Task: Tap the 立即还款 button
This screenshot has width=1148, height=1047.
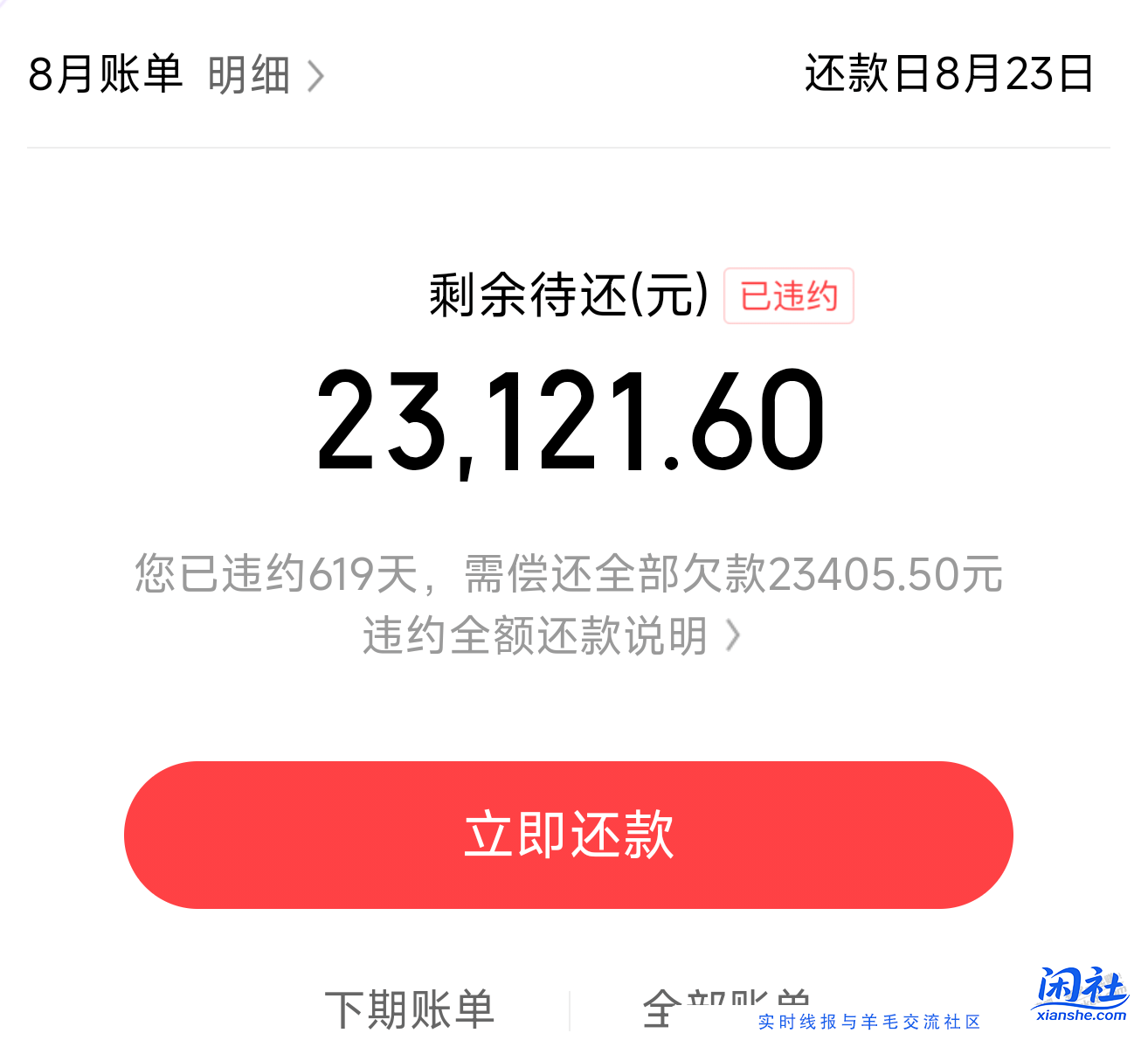Action: point(568,835)
